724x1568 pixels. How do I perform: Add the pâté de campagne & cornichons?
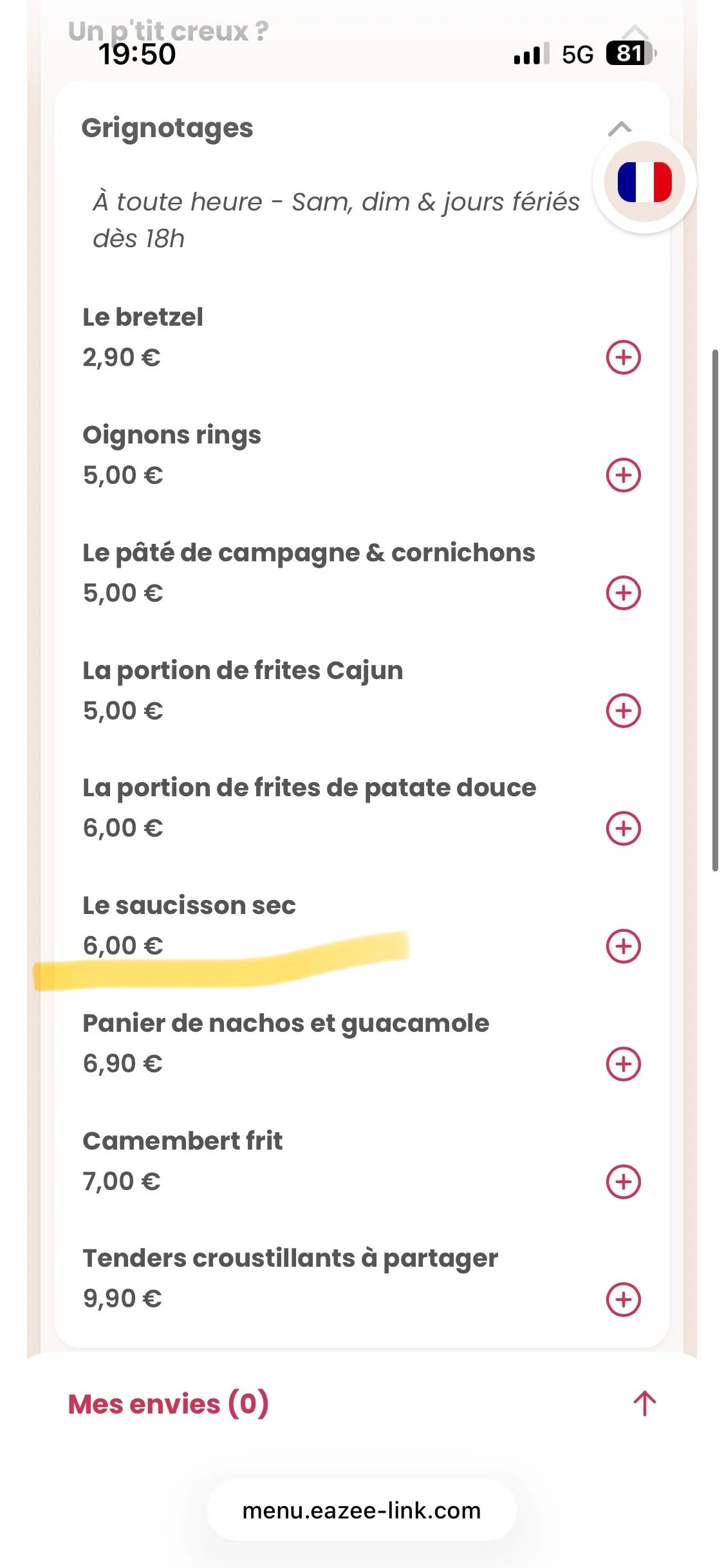click(623, 593)
